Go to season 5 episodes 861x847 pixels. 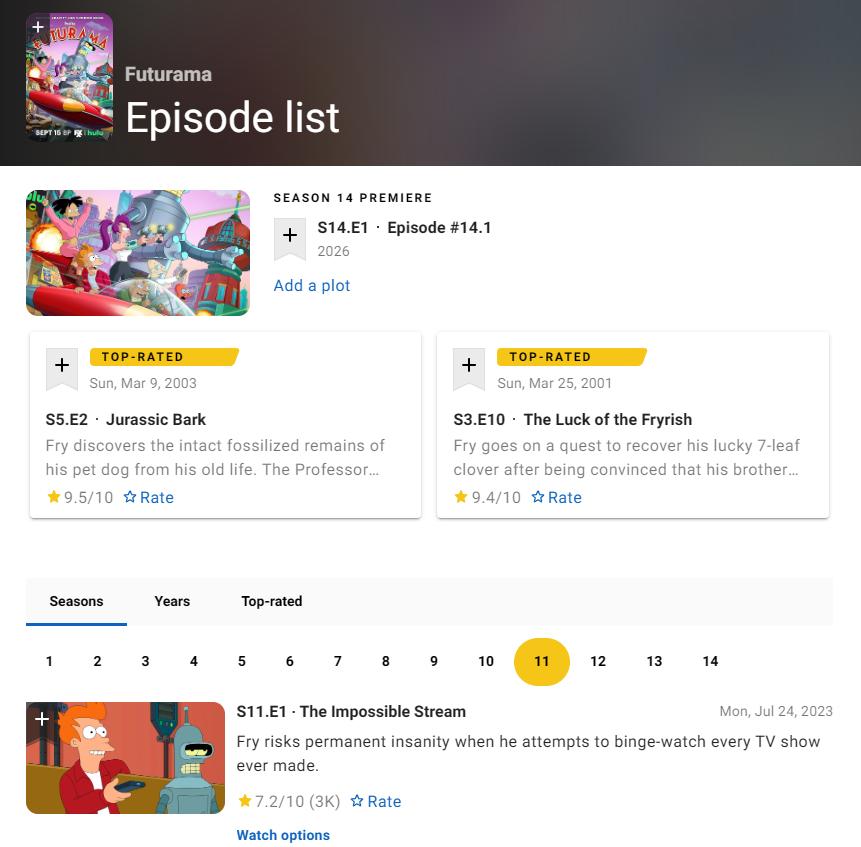242,661
